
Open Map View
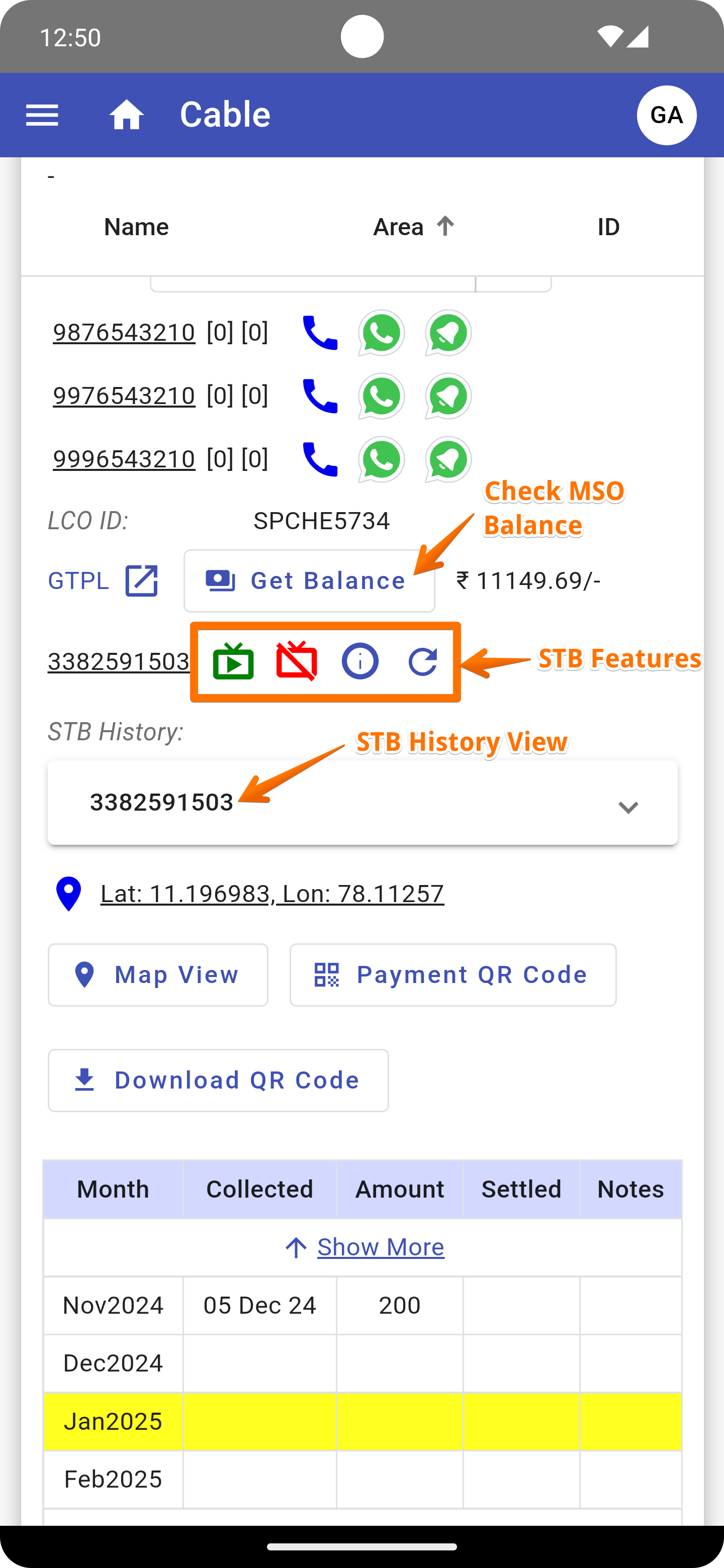[x=158, y=975]
